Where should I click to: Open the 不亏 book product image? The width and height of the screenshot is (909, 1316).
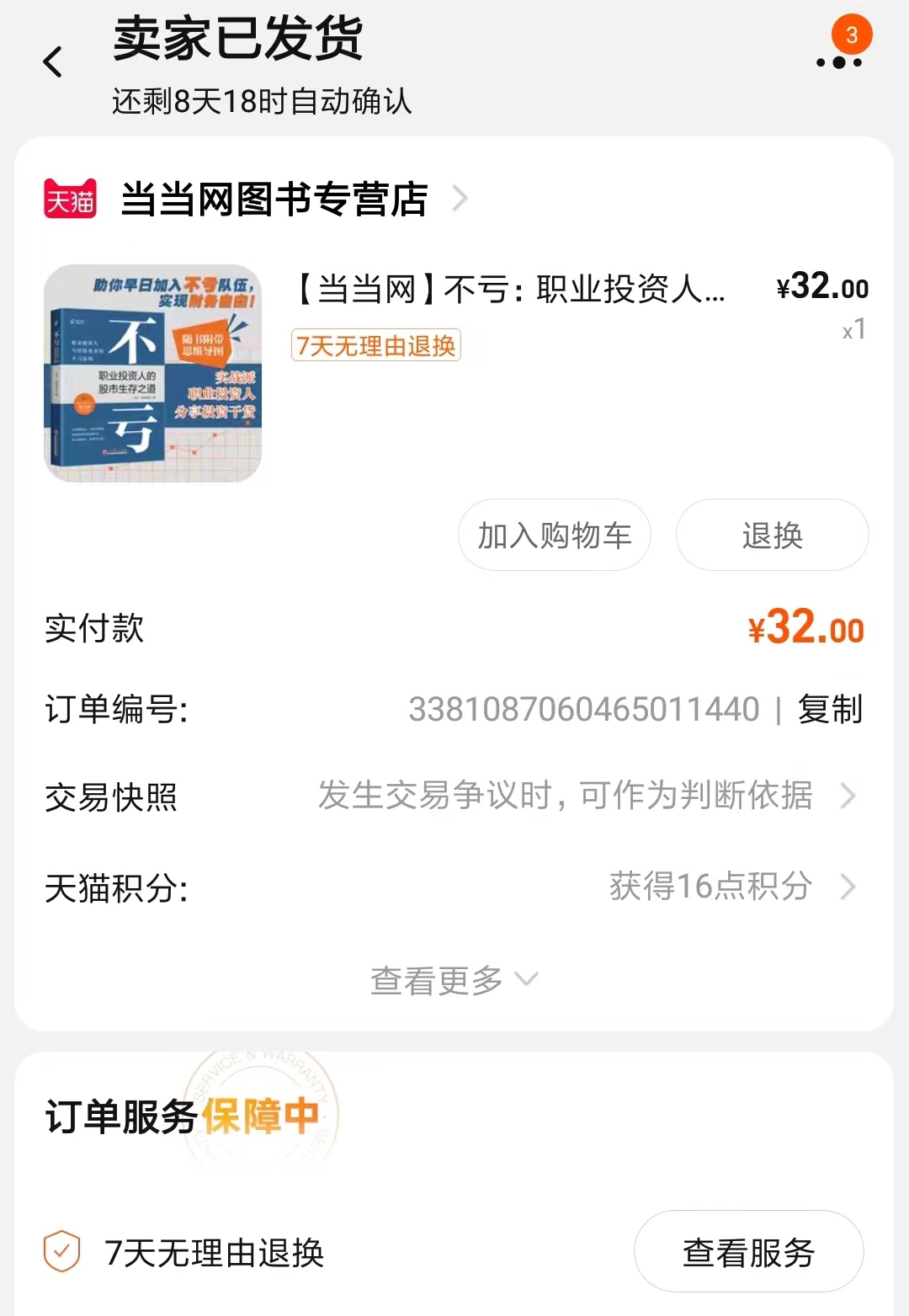(x=153, y=374)
